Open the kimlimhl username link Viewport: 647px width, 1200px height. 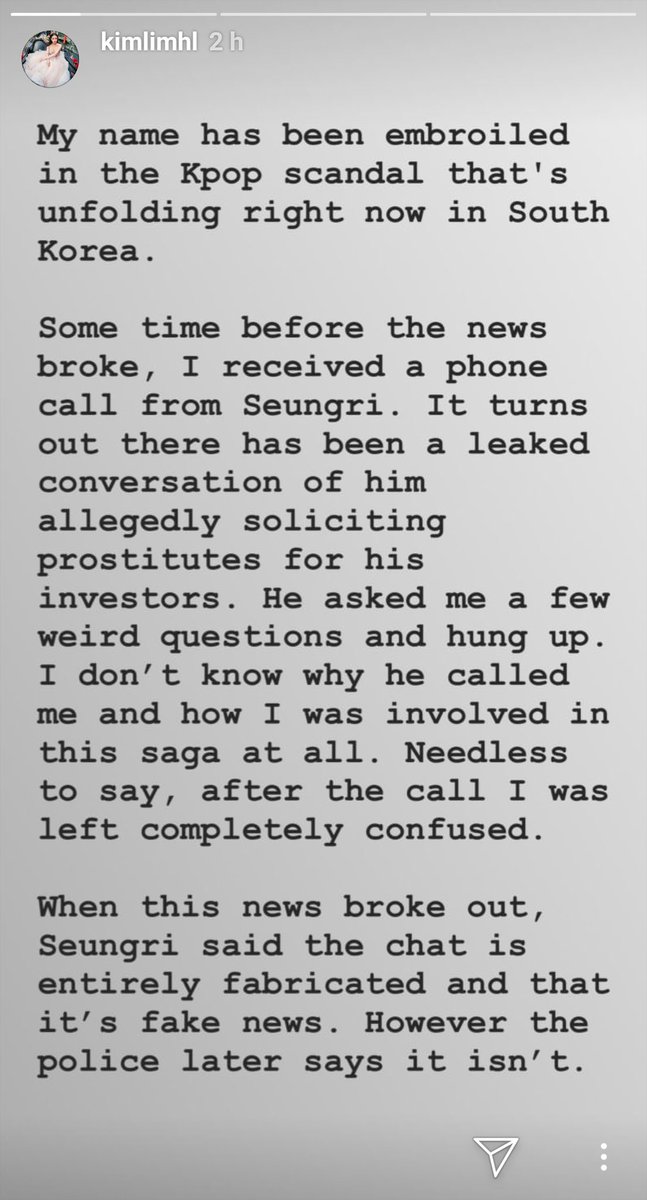click(148, 42)
